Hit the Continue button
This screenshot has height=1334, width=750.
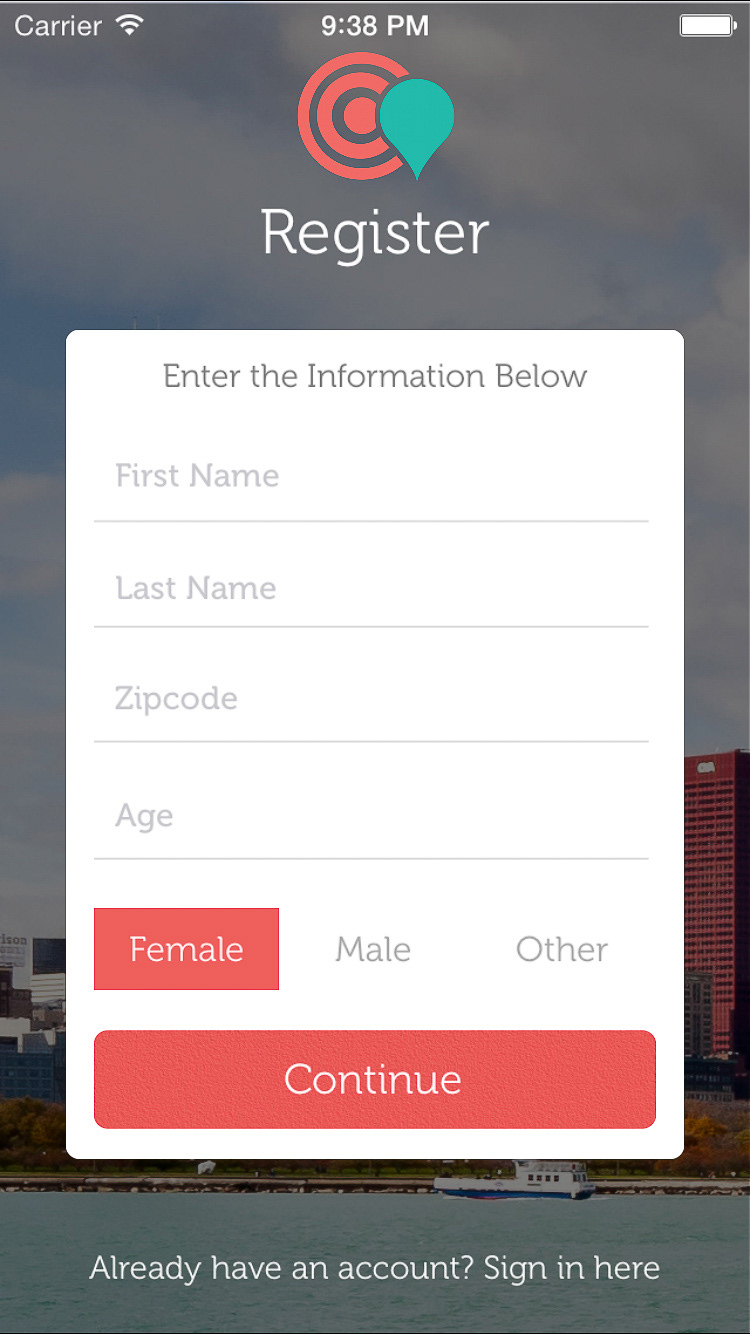[x=375, y=1080]
